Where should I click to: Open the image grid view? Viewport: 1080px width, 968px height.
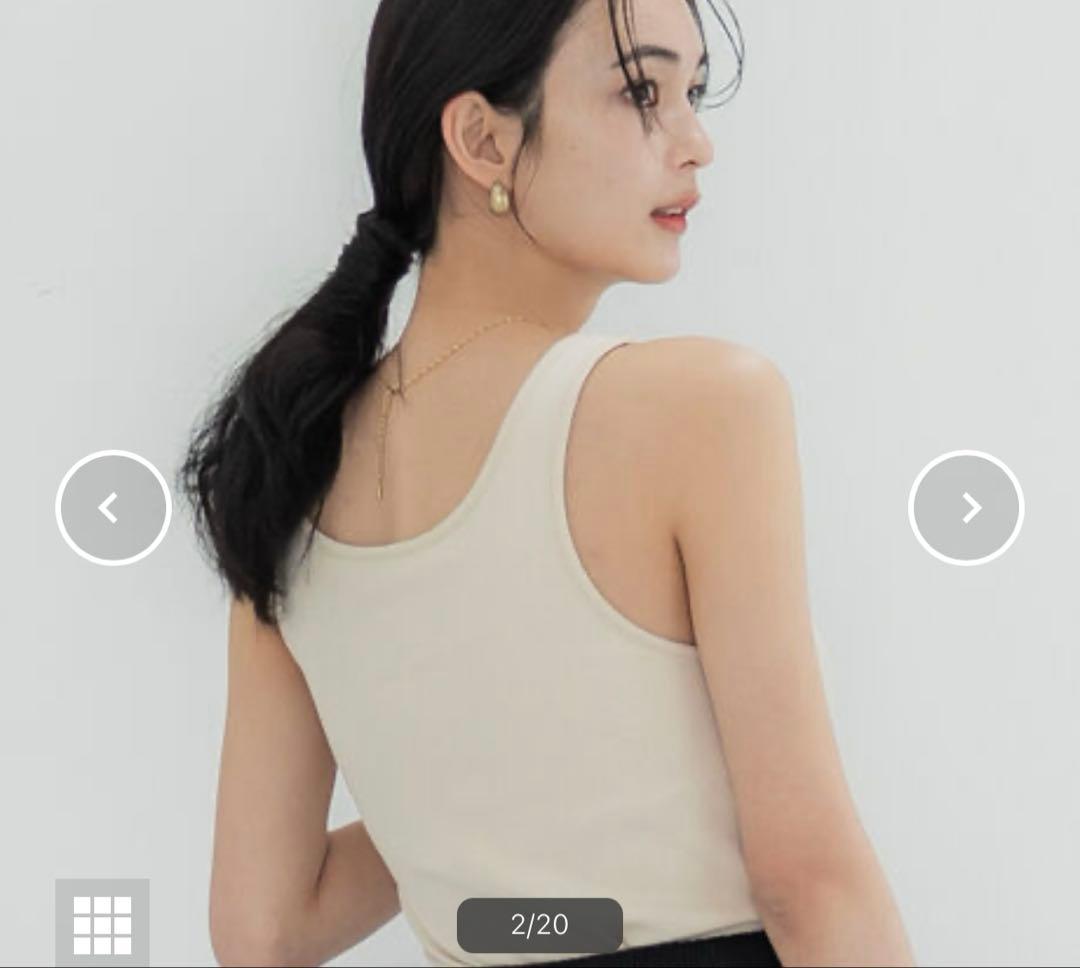tap(102, 924)
